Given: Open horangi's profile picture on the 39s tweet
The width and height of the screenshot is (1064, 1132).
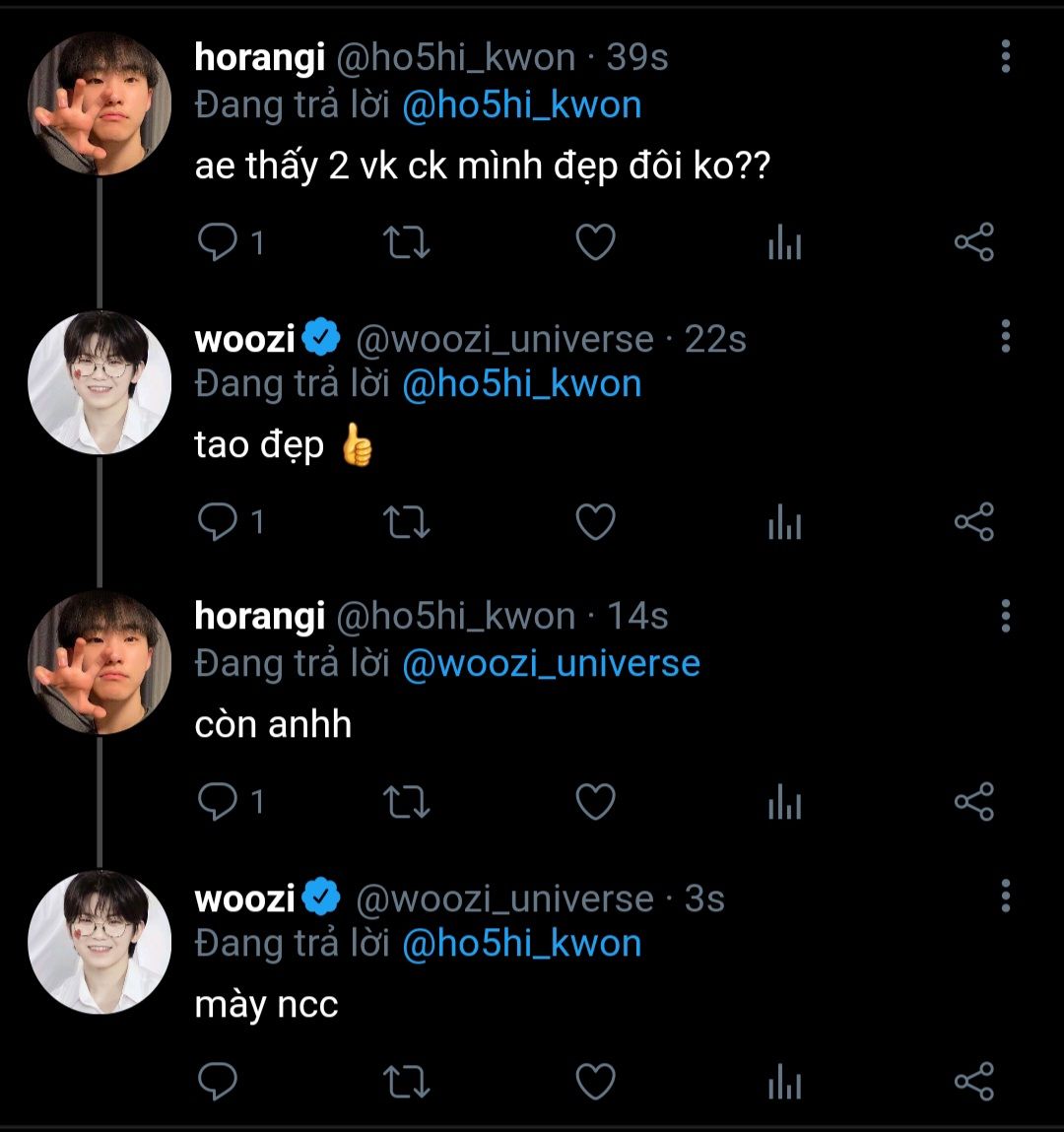Looking at the screenshot, I should click(x=100, y=103).
